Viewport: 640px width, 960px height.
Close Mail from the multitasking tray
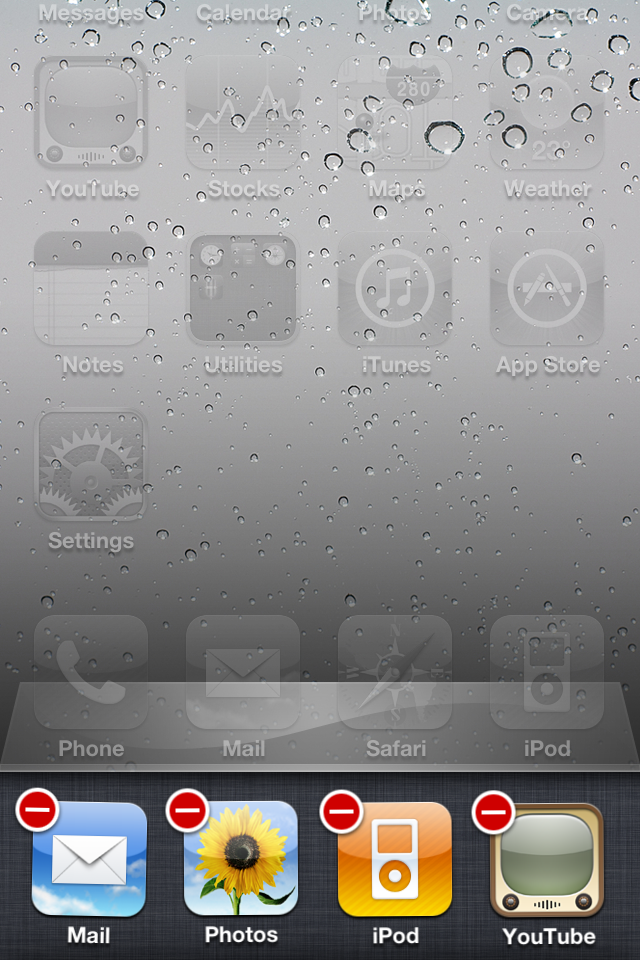click(x=38, y=809)
